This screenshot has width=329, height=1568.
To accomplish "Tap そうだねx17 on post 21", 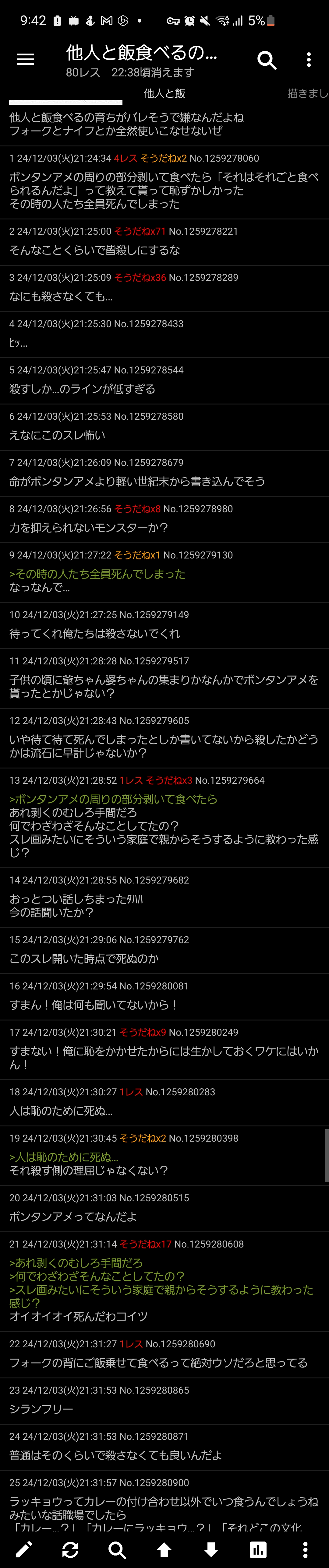I will pyautogui.click(x=145, y=1244).
